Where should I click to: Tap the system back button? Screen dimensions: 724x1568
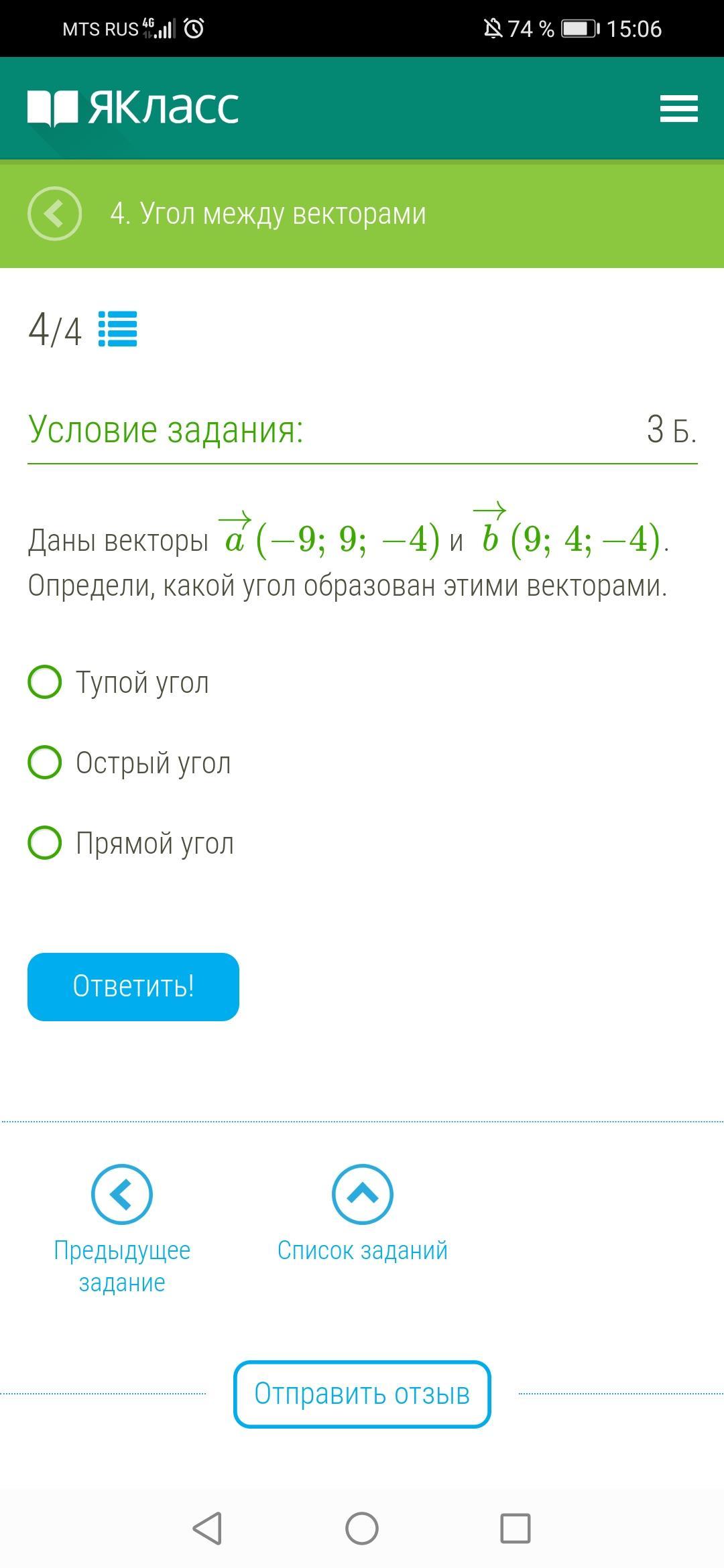[x=207, y=1528]
